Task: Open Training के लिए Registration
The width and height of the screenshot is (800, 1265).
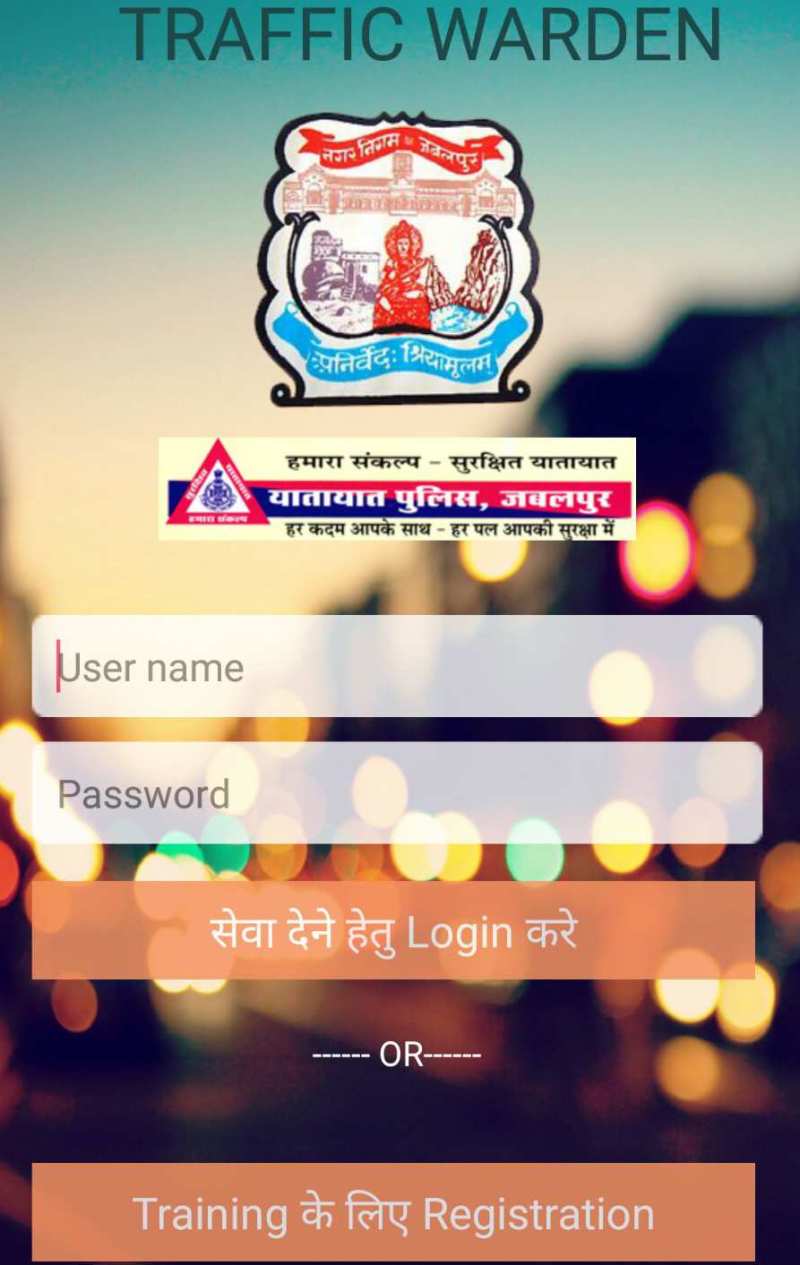Action: pyautogui.click(x=393, y=1212)
